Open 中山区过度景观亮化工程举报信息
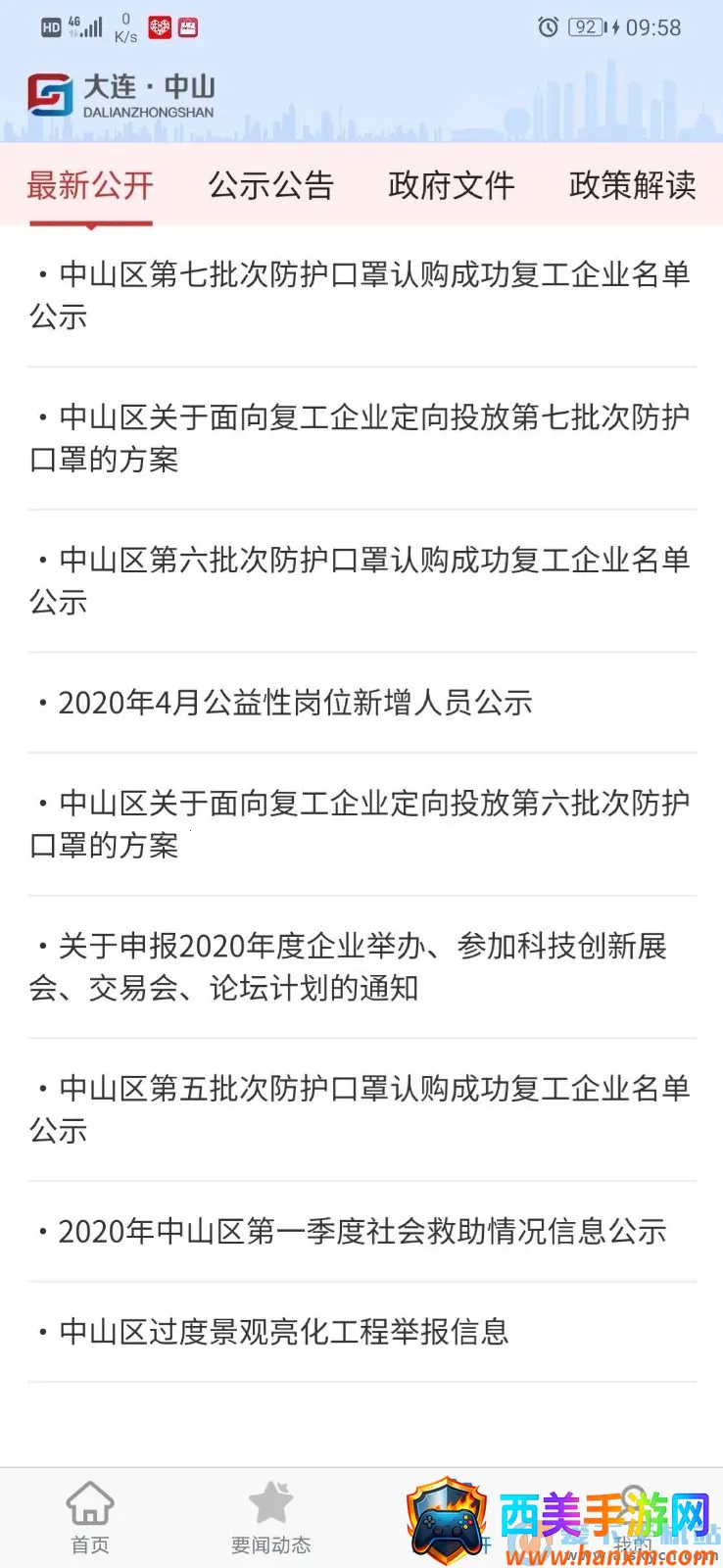The image size is (723, 1568). [282, 1332]
